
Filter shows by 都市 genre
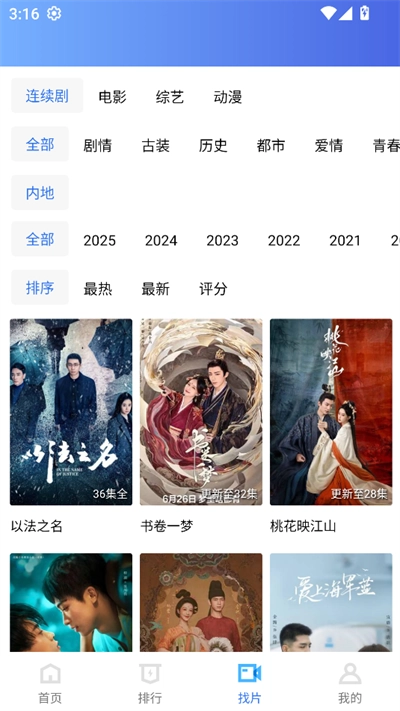271,146
